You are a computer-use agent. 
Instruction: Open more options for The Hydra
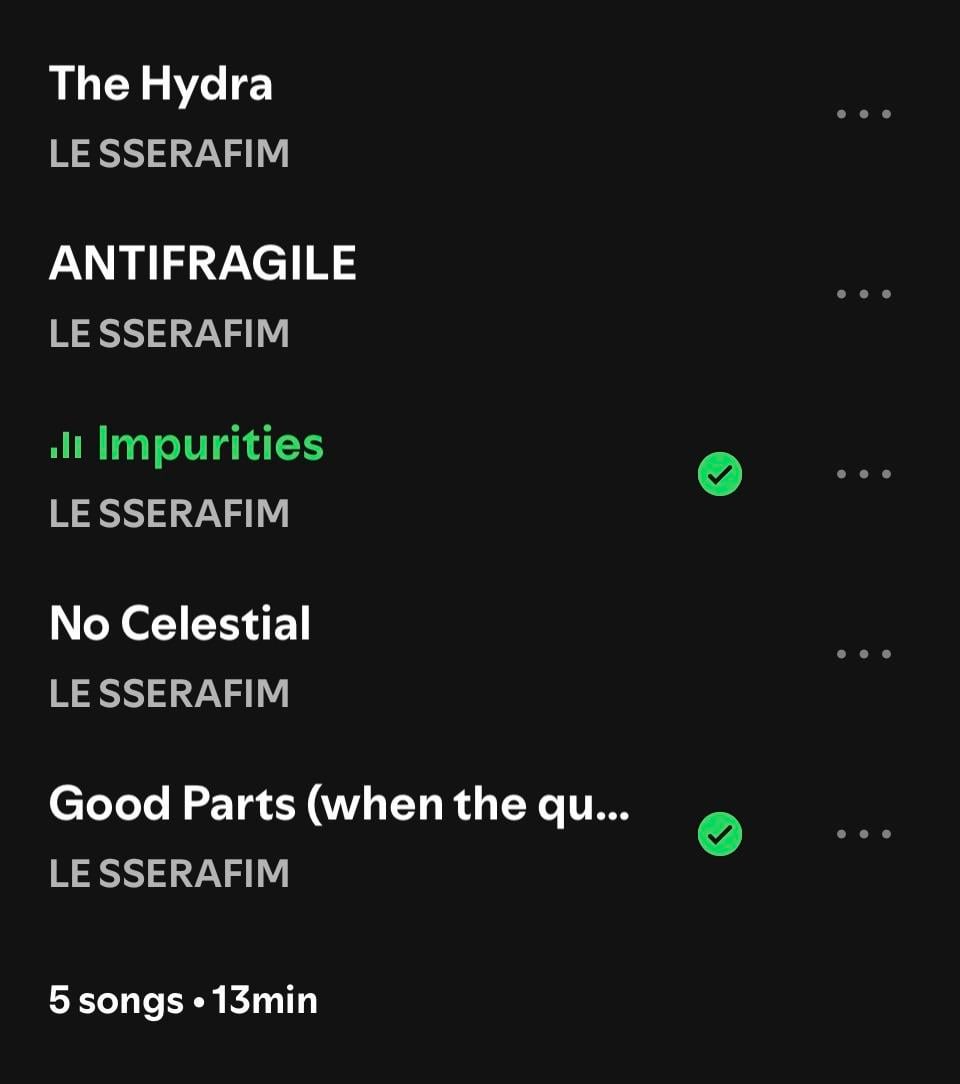pyautogui.click(x=864, y=114)
